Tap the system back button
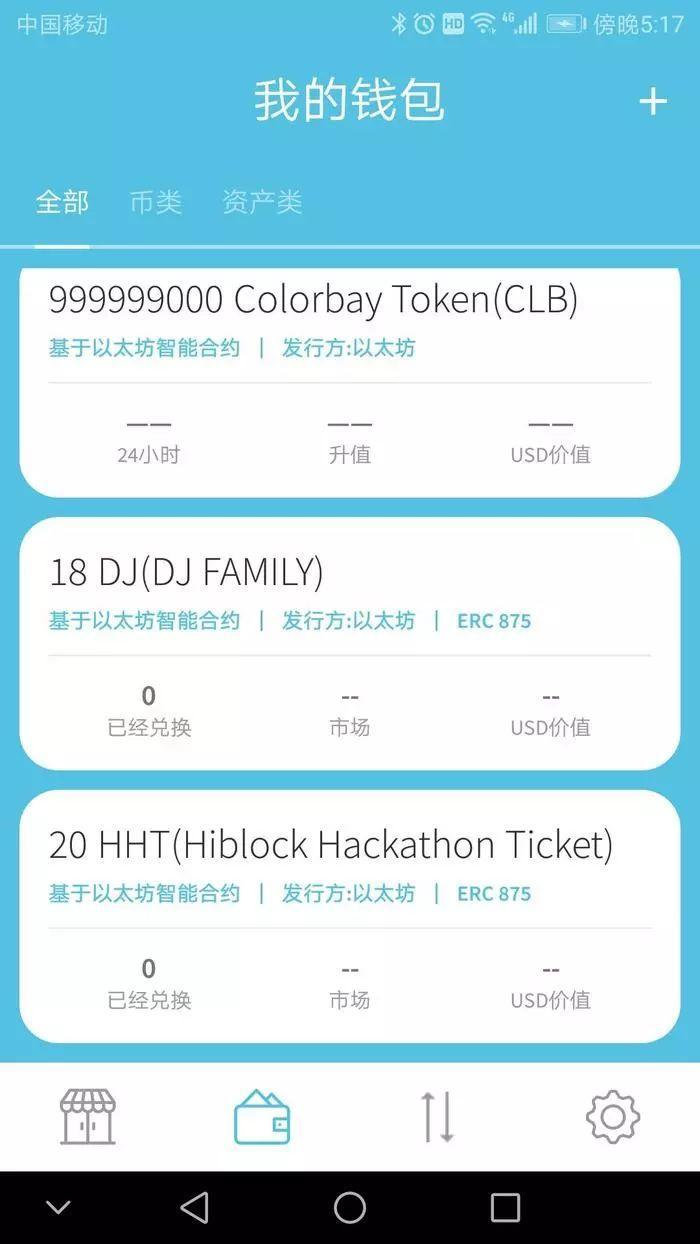This screenshot has height=1244, width=700. pos(194,1208)
